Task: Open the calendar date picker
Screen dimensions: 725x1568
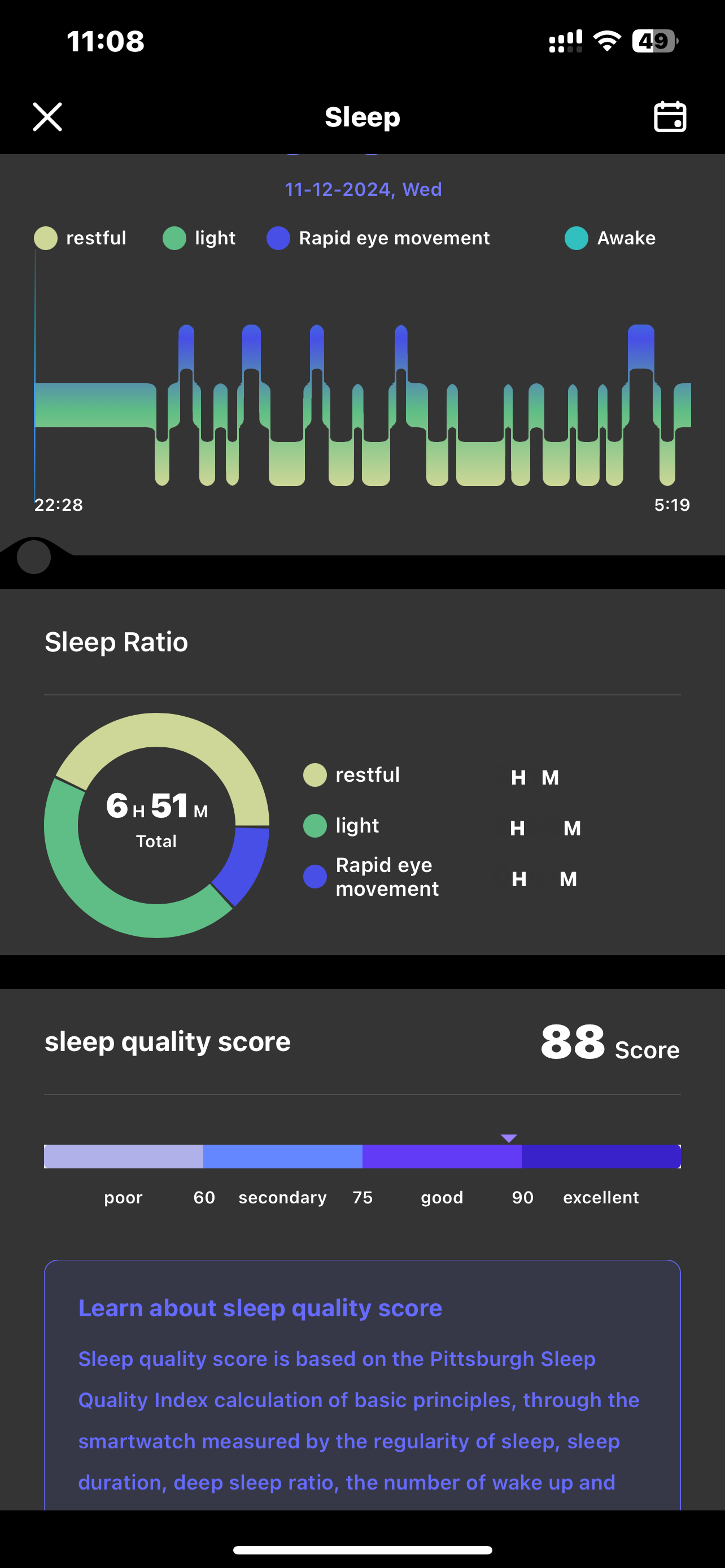Action: point(670,117)
